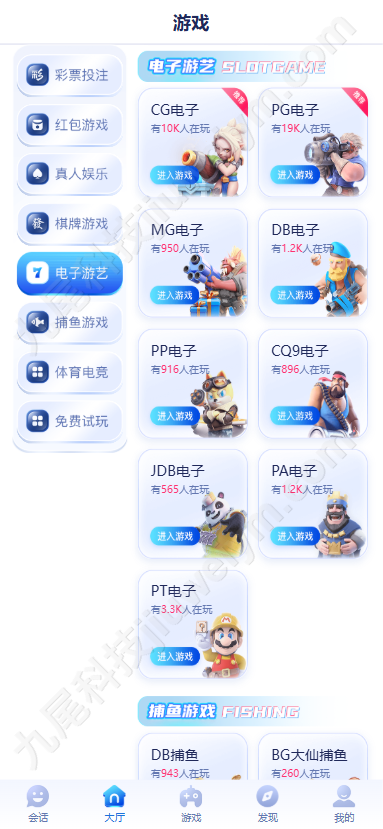Screen dimensions: 383x829
Task: Select the 彩票投注 category
Action: click(70, 75)
